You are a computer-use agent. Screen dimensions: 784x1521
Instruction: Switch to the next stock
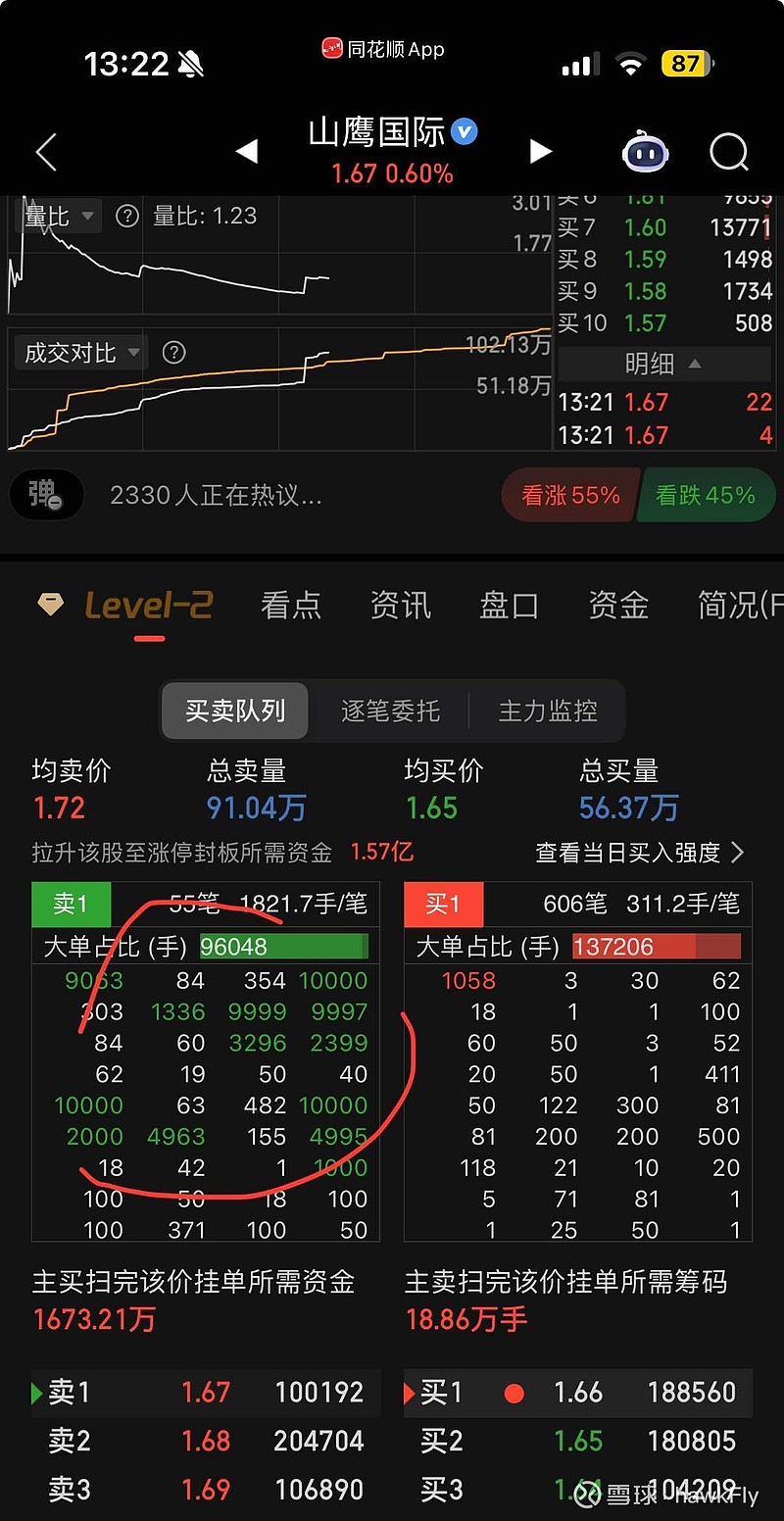pyautogui.click(x=540, y=151)
